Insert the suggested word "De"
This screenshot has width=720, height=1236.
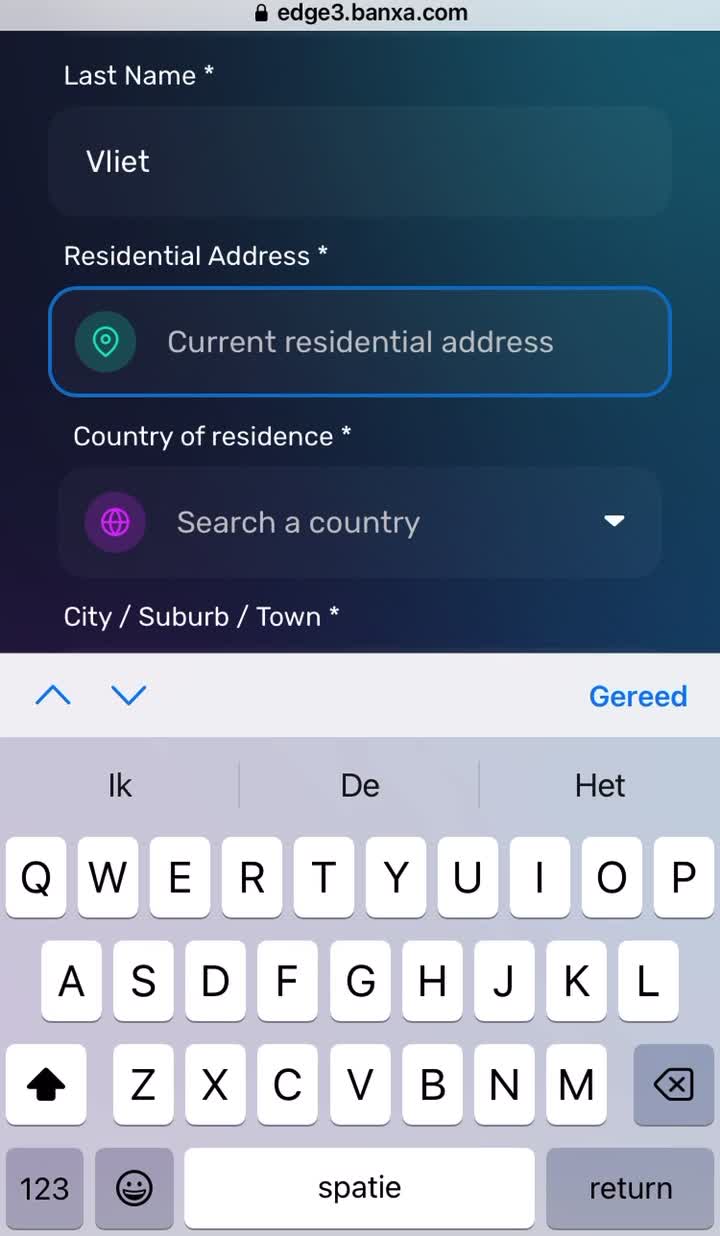pos(360,786)
